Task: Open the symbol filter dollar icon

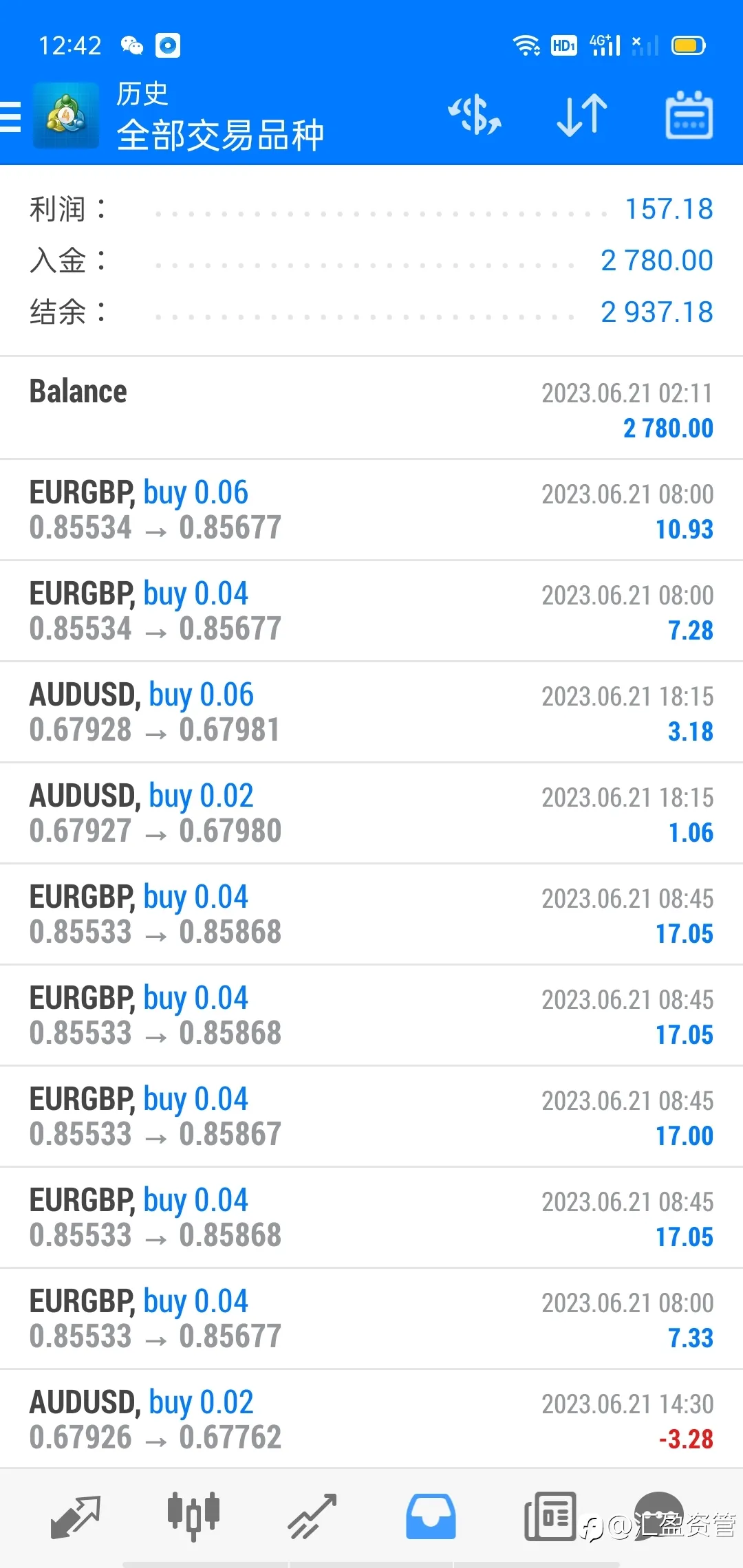Action: click(x=475, y=115)
